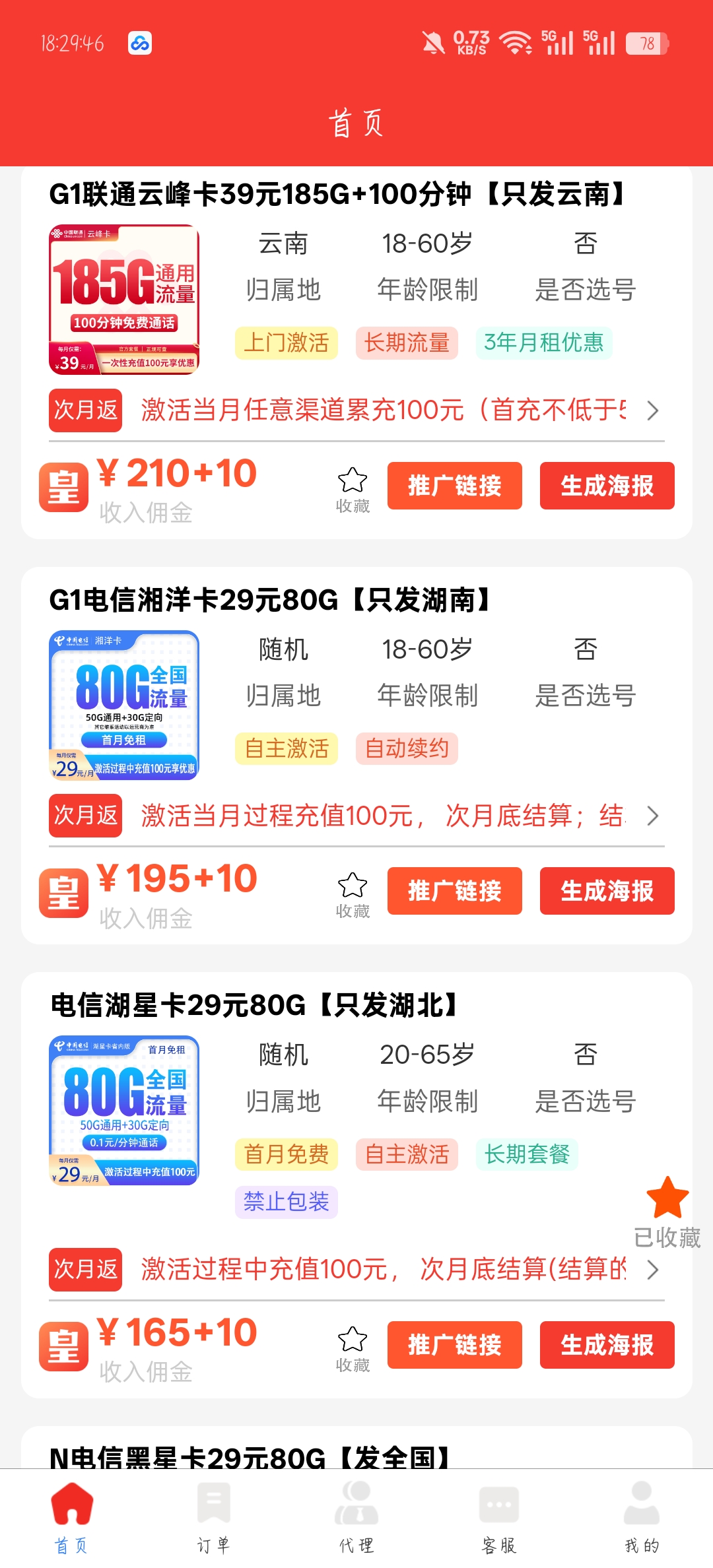Favorite the G1电信湘洋卡 plan
Image resolution: width=713 pixels, height=1568 pixels.
(353, 894)
